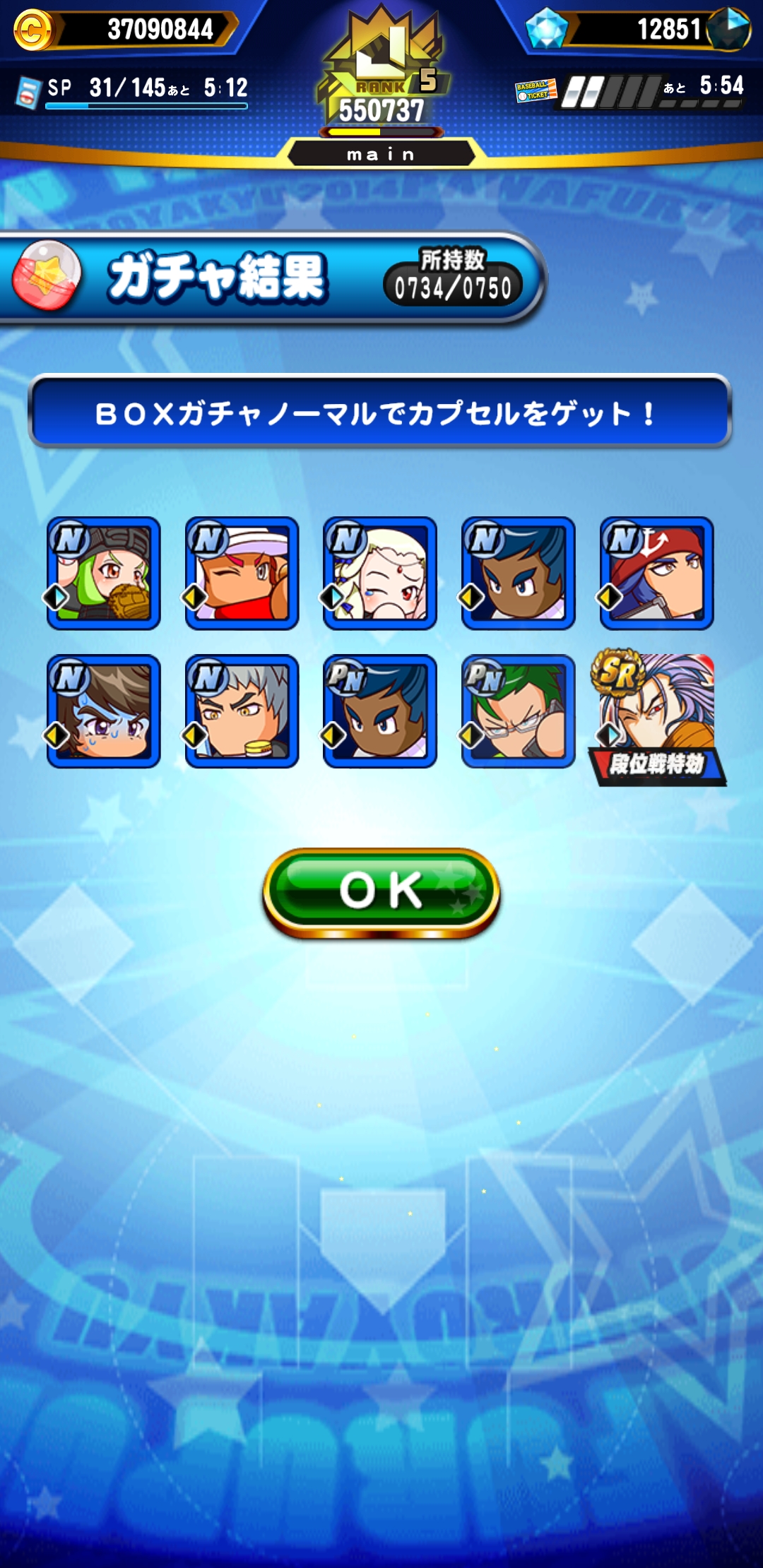The height and width of the screenshot is (1568, 763).
Task: View the crying brown-haired character N card
Action: (104, 711)
